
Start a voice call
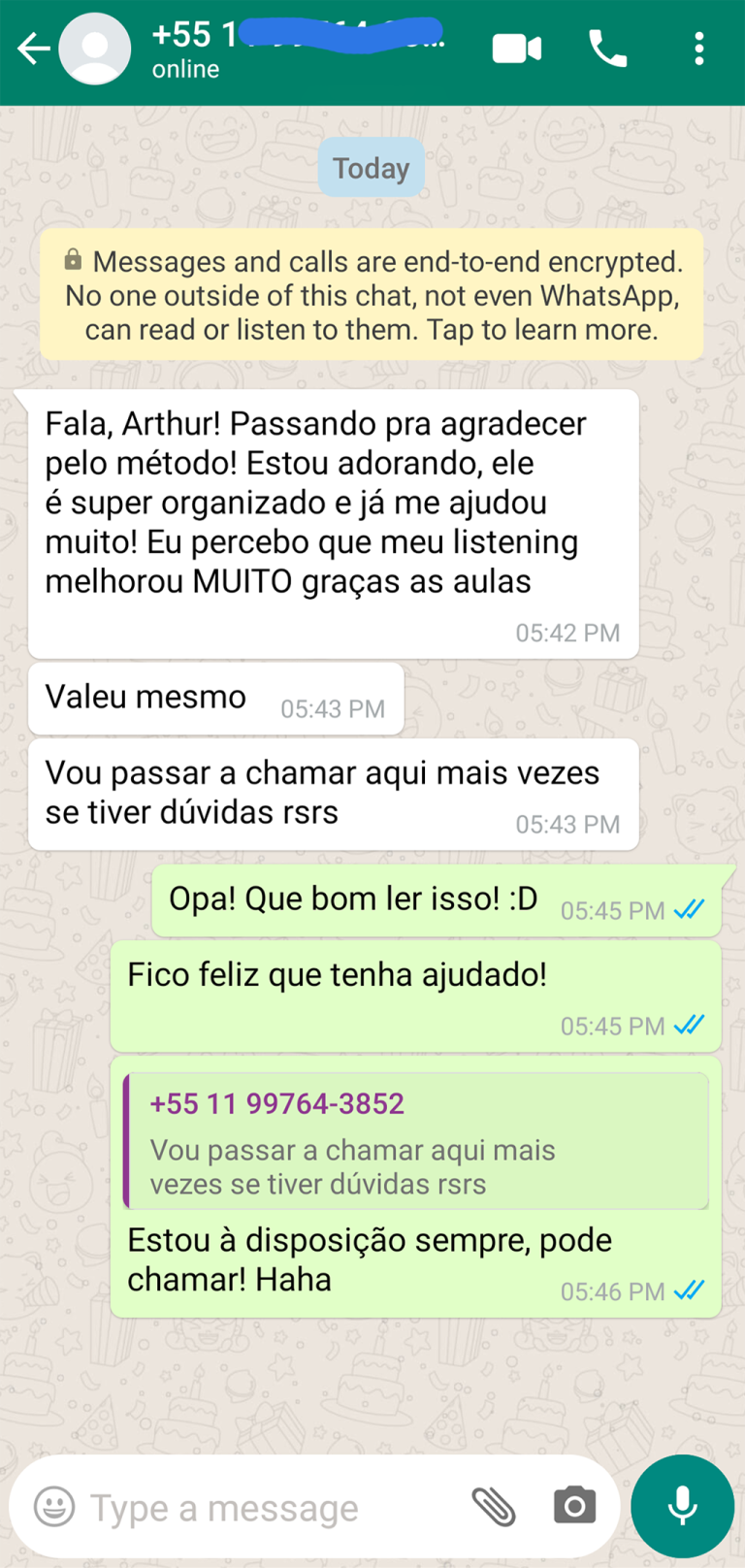608,49
